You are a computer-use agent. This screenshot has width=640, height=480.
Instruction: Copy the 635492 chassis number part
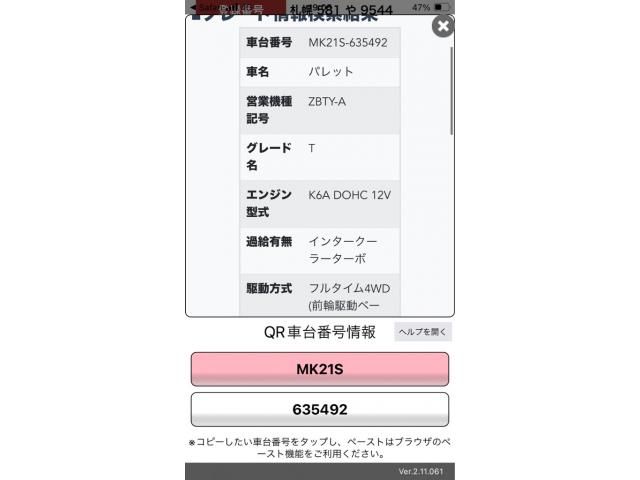[320, 409]
